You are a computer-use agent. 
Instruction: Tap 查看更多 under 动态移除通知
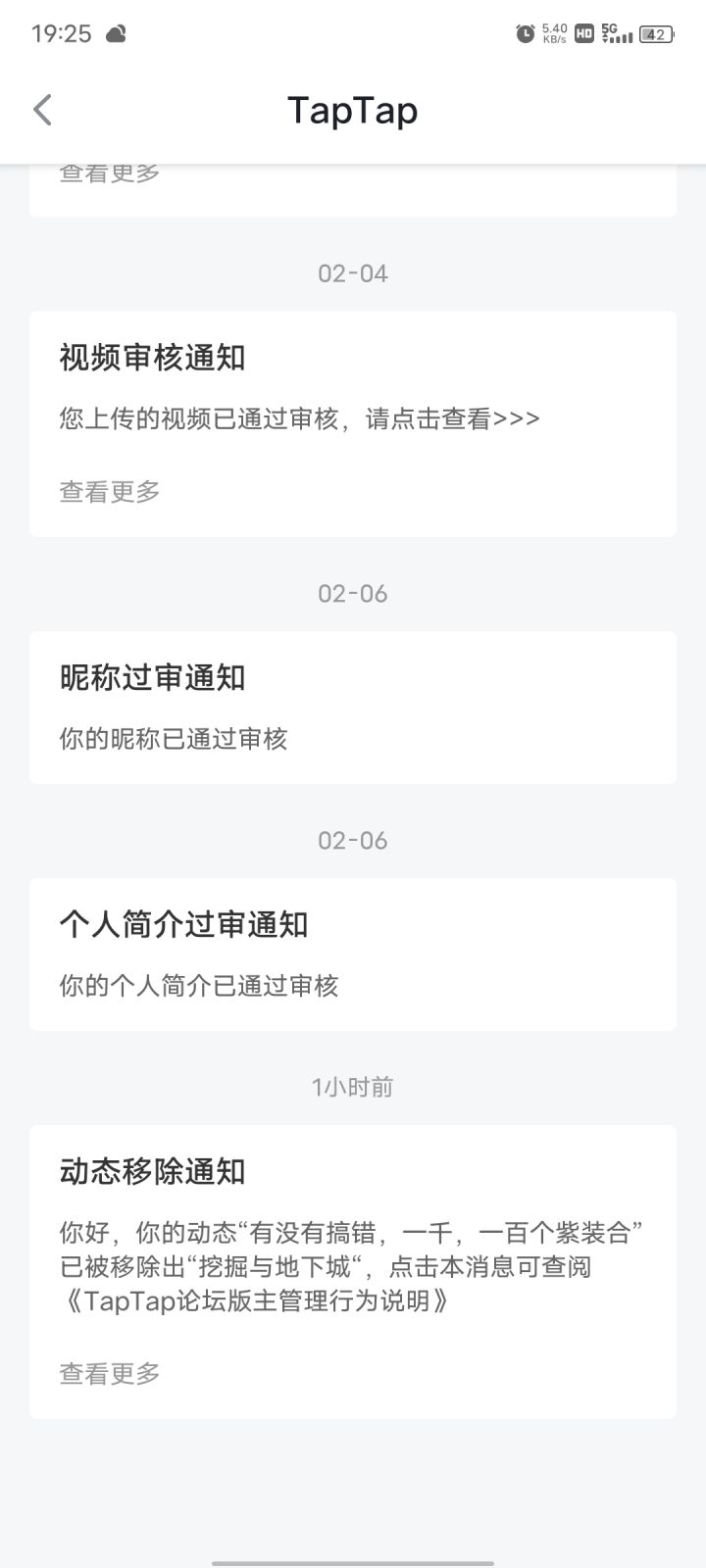(x=110, y=1374)
